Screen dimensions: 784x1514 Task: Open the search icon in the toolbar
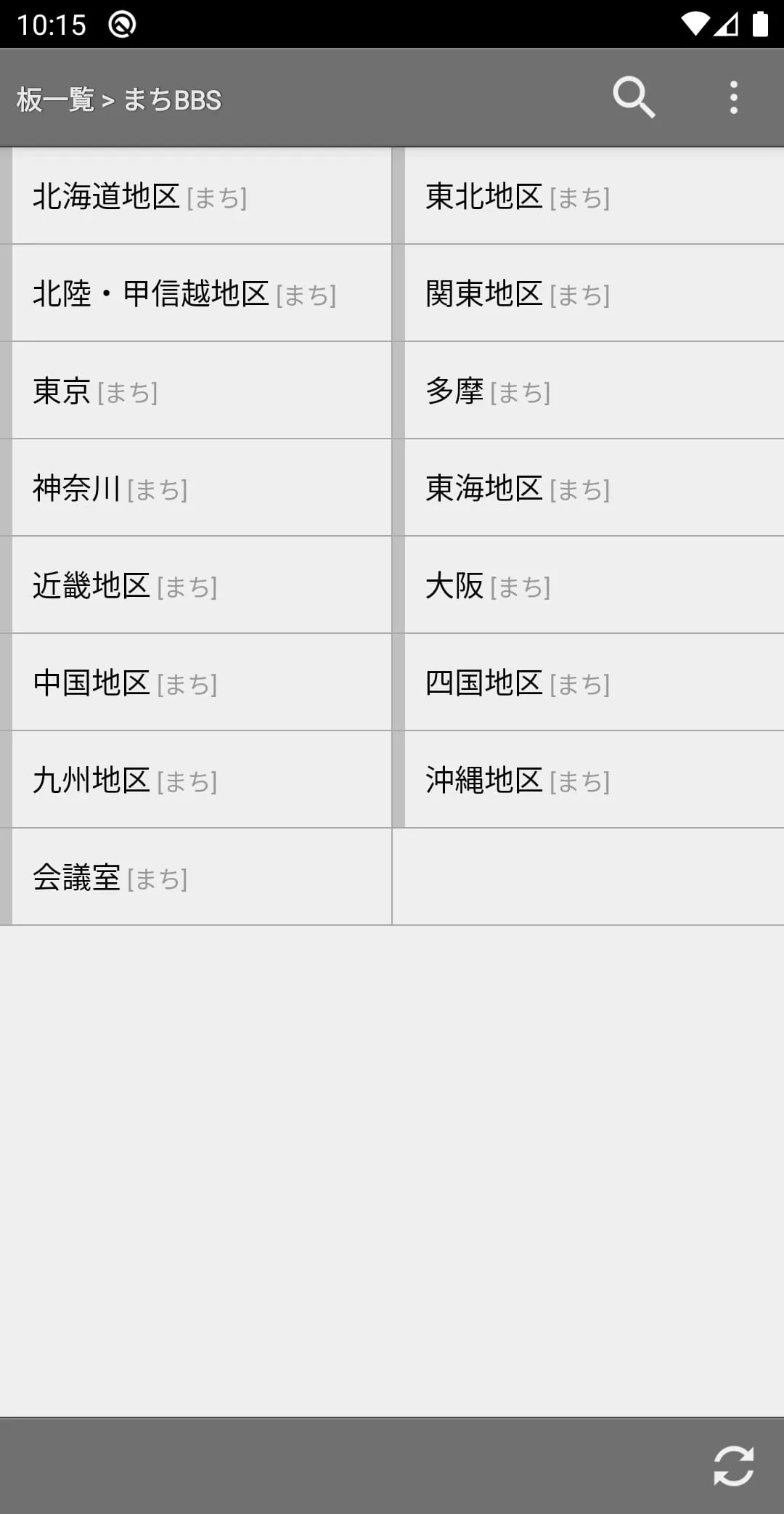[634, 97]
